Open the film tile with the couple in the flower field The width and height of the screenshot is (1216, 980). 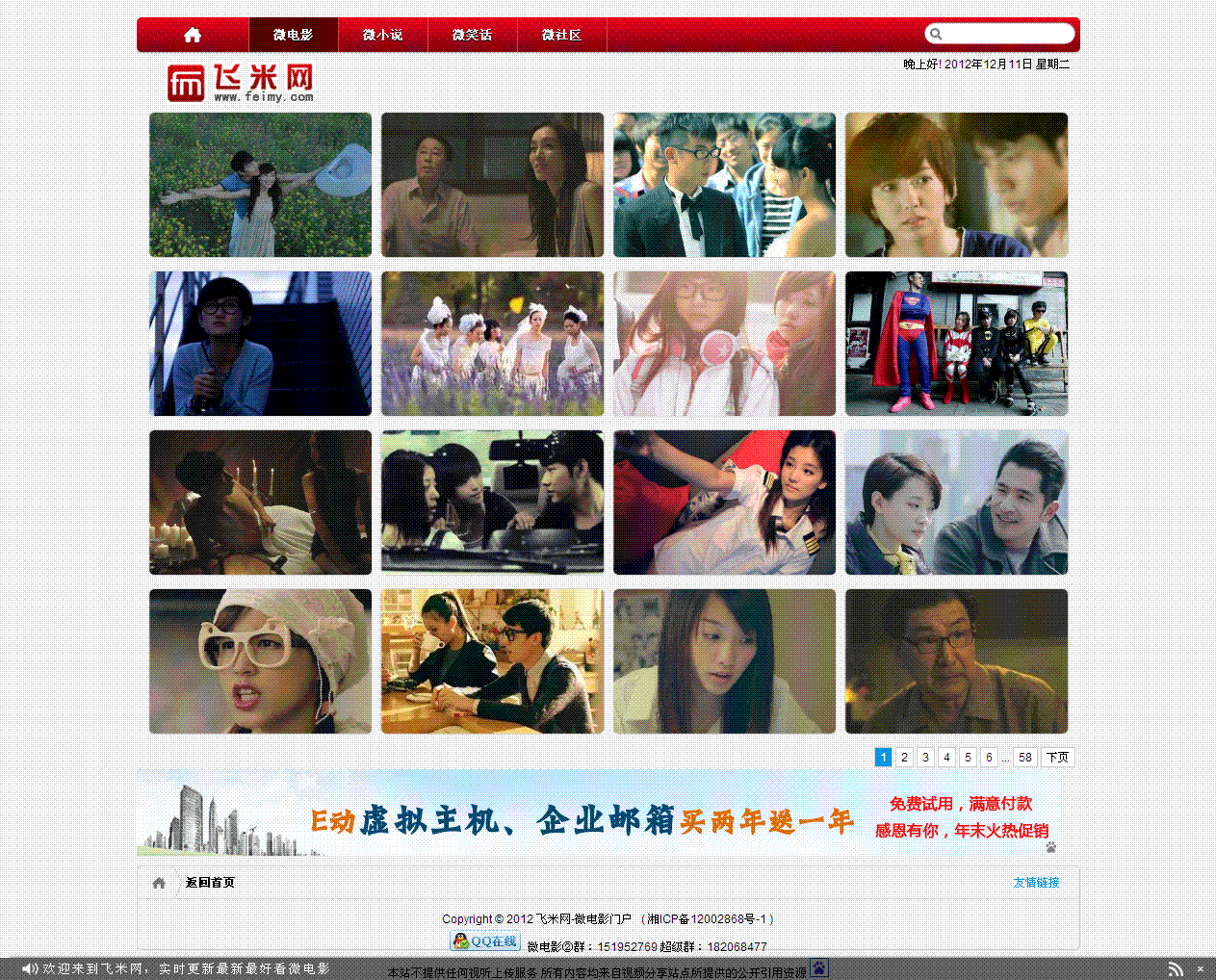pos(260,185)
